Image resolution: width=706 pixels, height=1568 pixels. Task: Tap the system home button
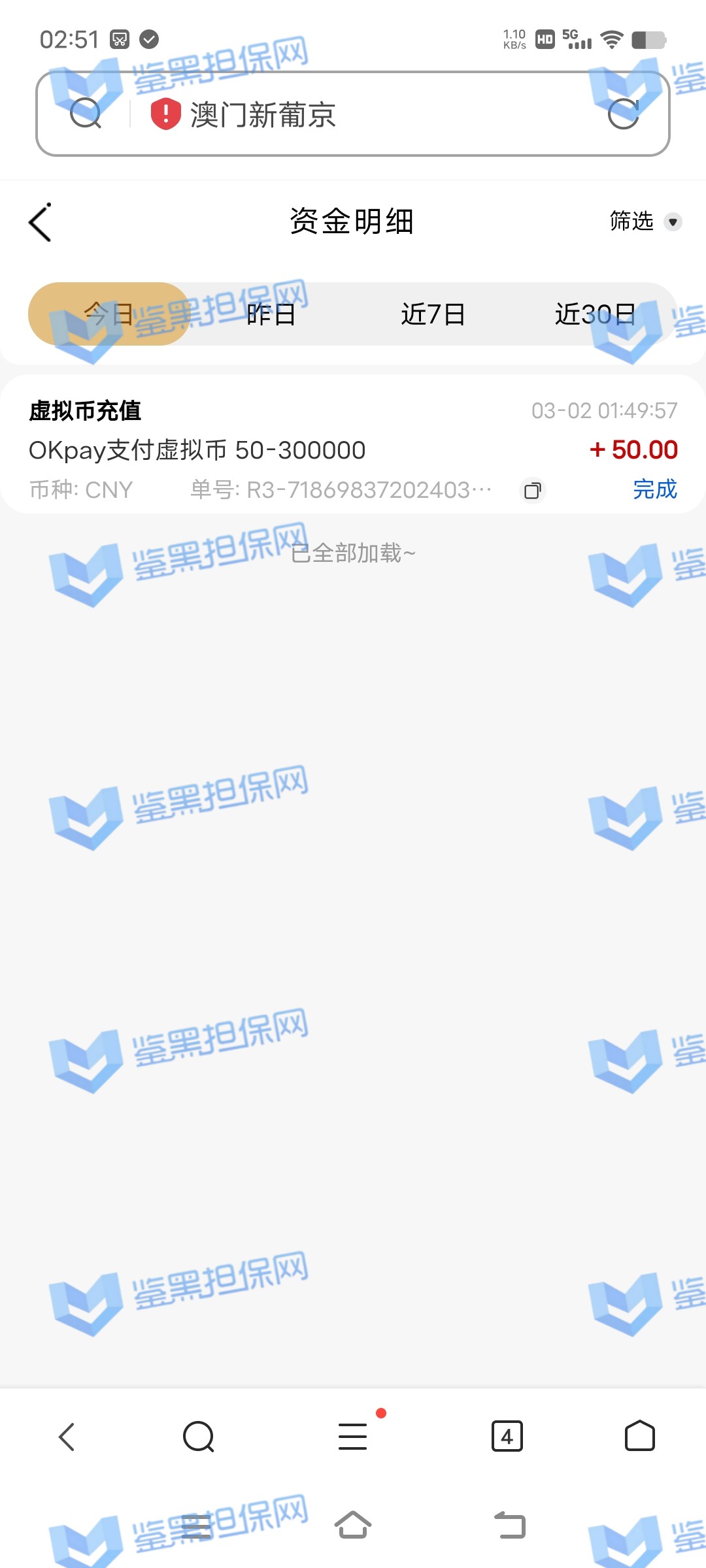[353, 1526]
